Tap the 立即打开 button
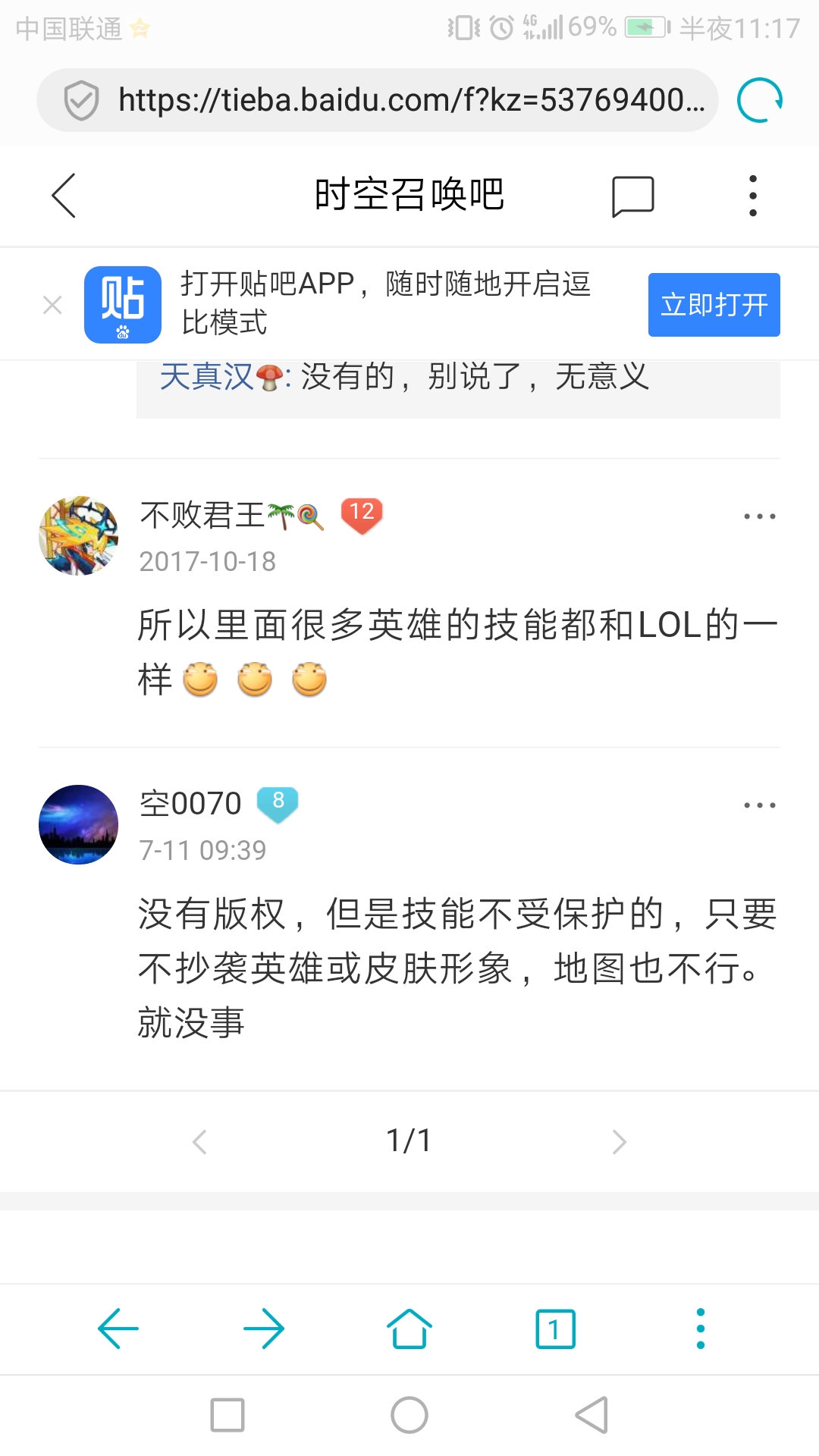Screen dimensions: 819x1456 (x=714, y=305)
